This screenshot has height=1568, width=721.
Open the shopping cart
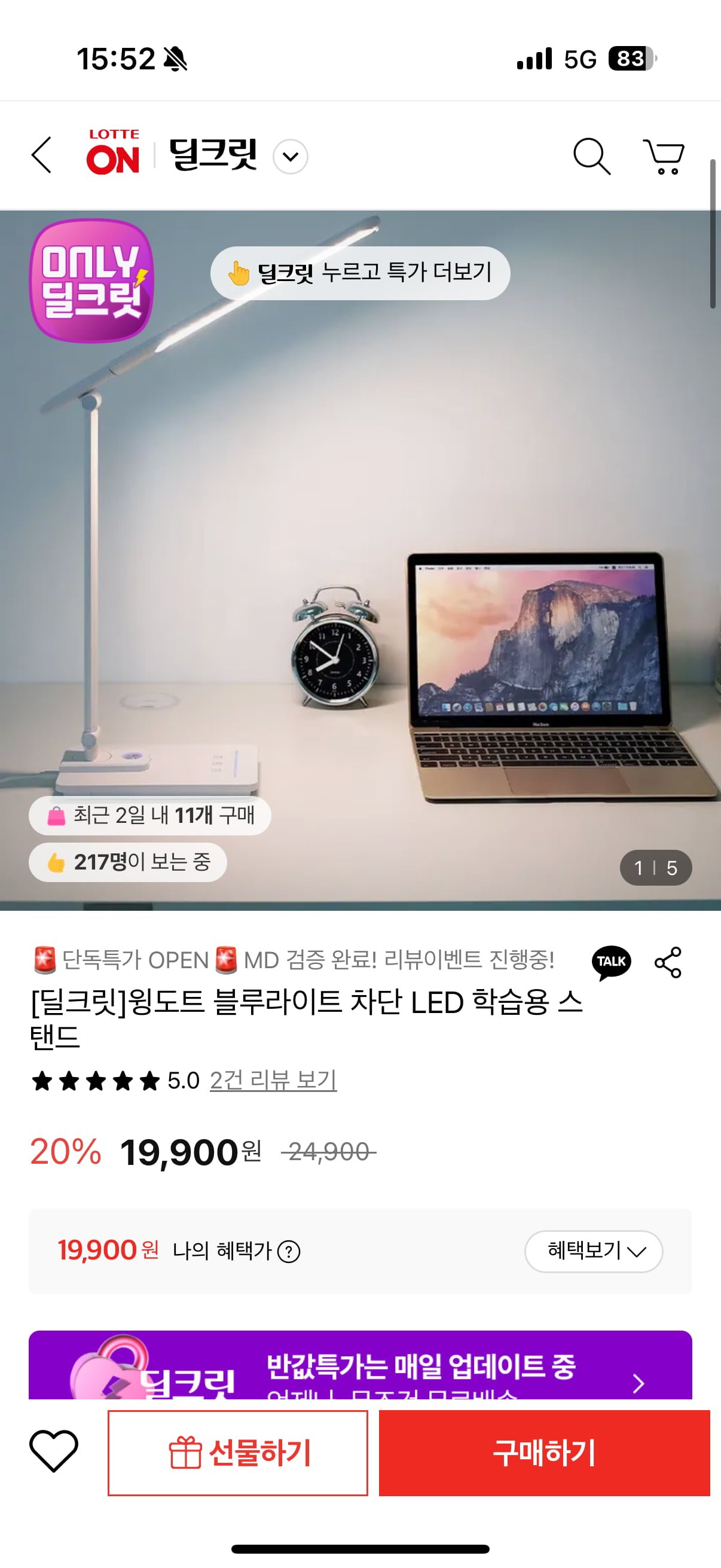(664, 156)
